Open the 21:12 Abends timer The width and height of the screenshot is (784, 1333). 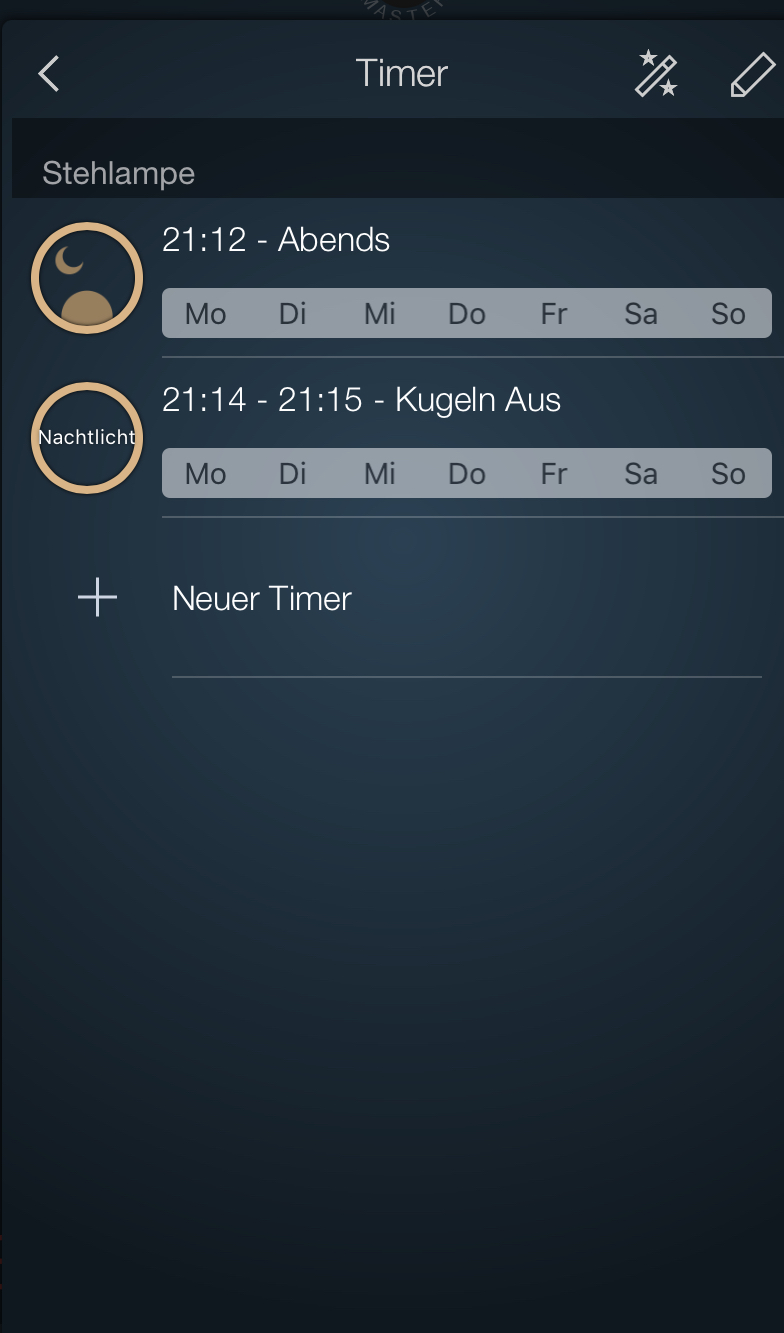(x=276, y=240)
